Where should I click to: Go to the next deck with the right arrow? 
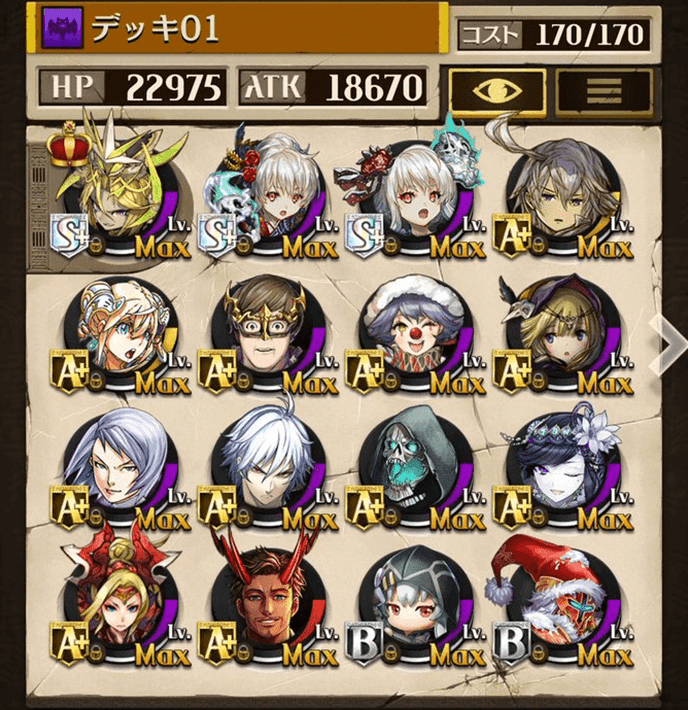click(667, 342)
